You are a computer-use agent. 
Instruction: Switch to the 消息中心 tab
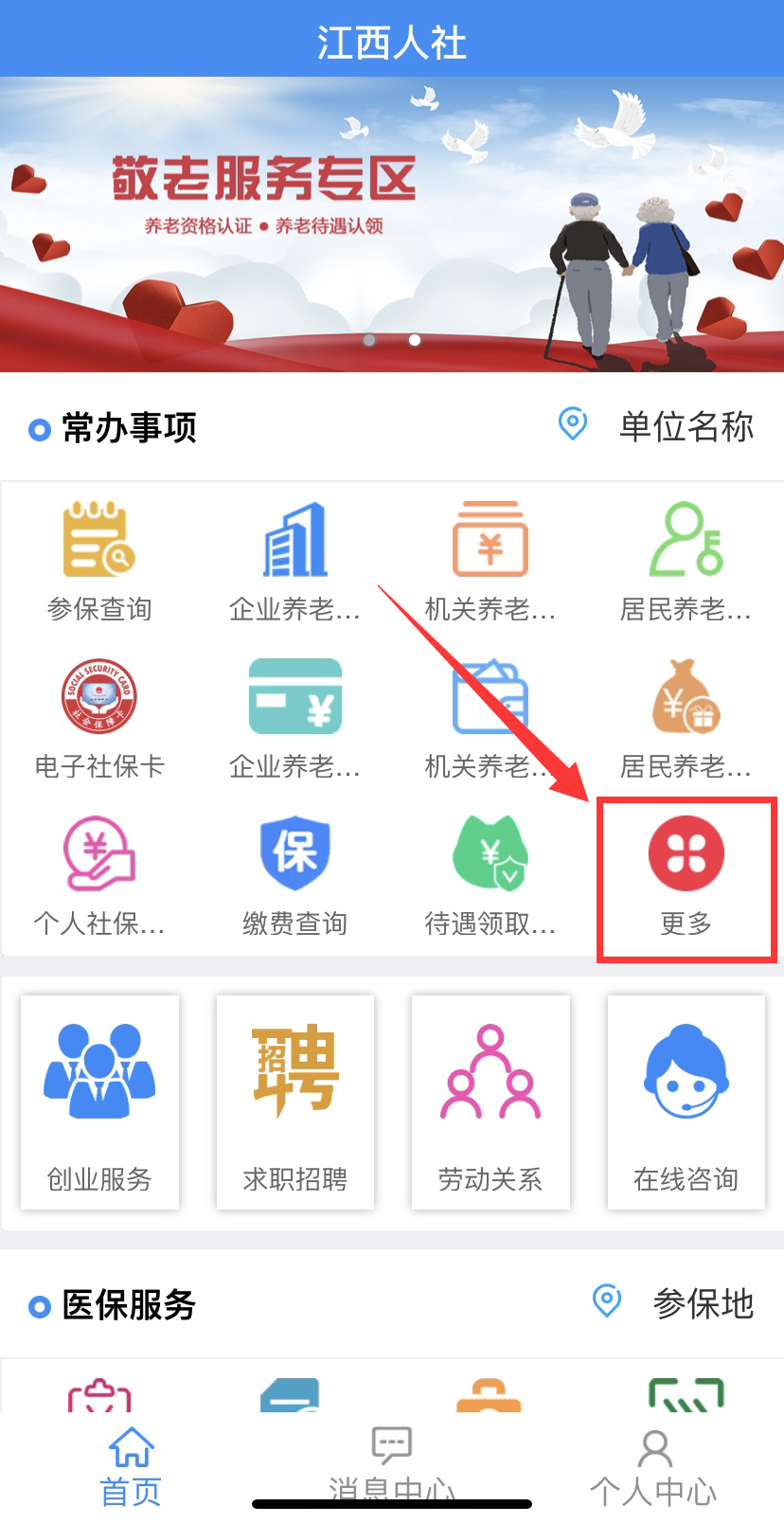392,1466
